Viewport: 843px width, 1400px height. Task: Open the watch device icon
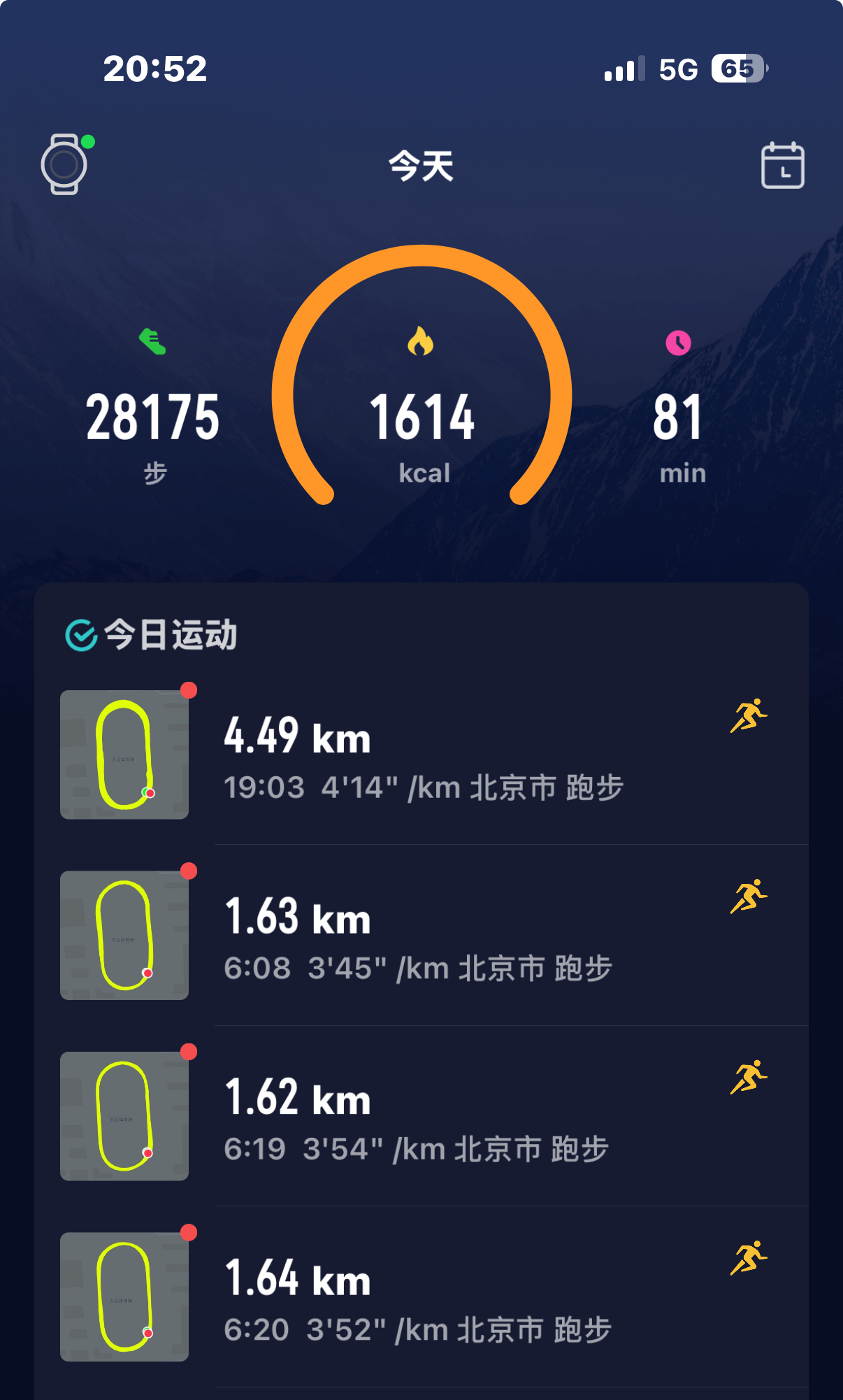click(64, 164)
